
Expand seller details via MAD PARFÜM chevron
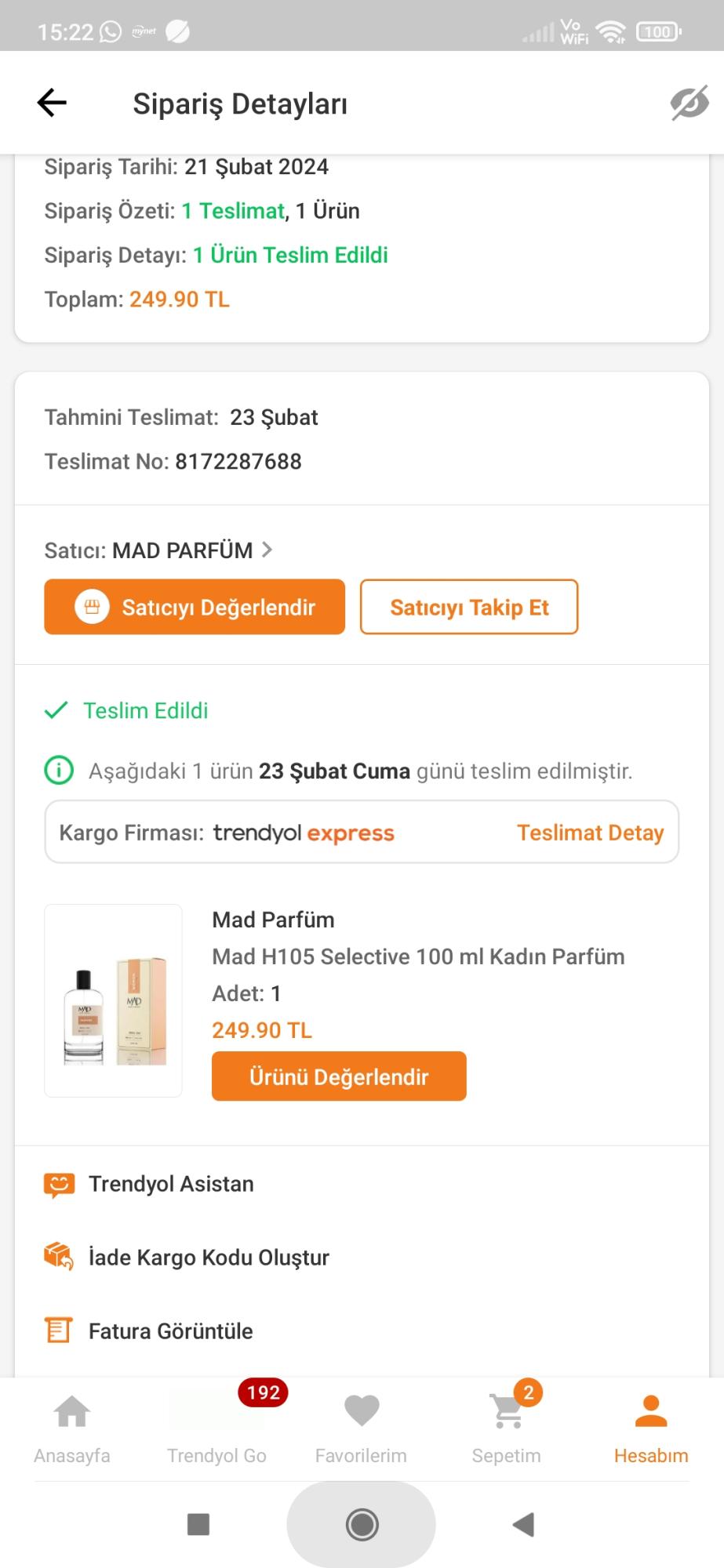click(x=268, y=550)
